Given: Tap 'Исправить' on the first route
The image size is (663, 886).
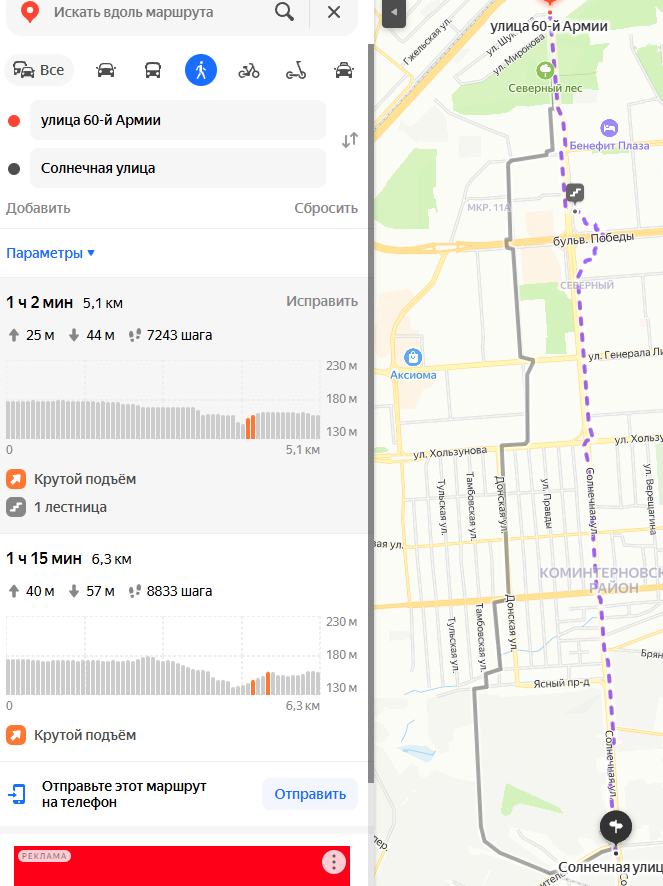Looking at the screenshot, I should [x=322, y=301].
